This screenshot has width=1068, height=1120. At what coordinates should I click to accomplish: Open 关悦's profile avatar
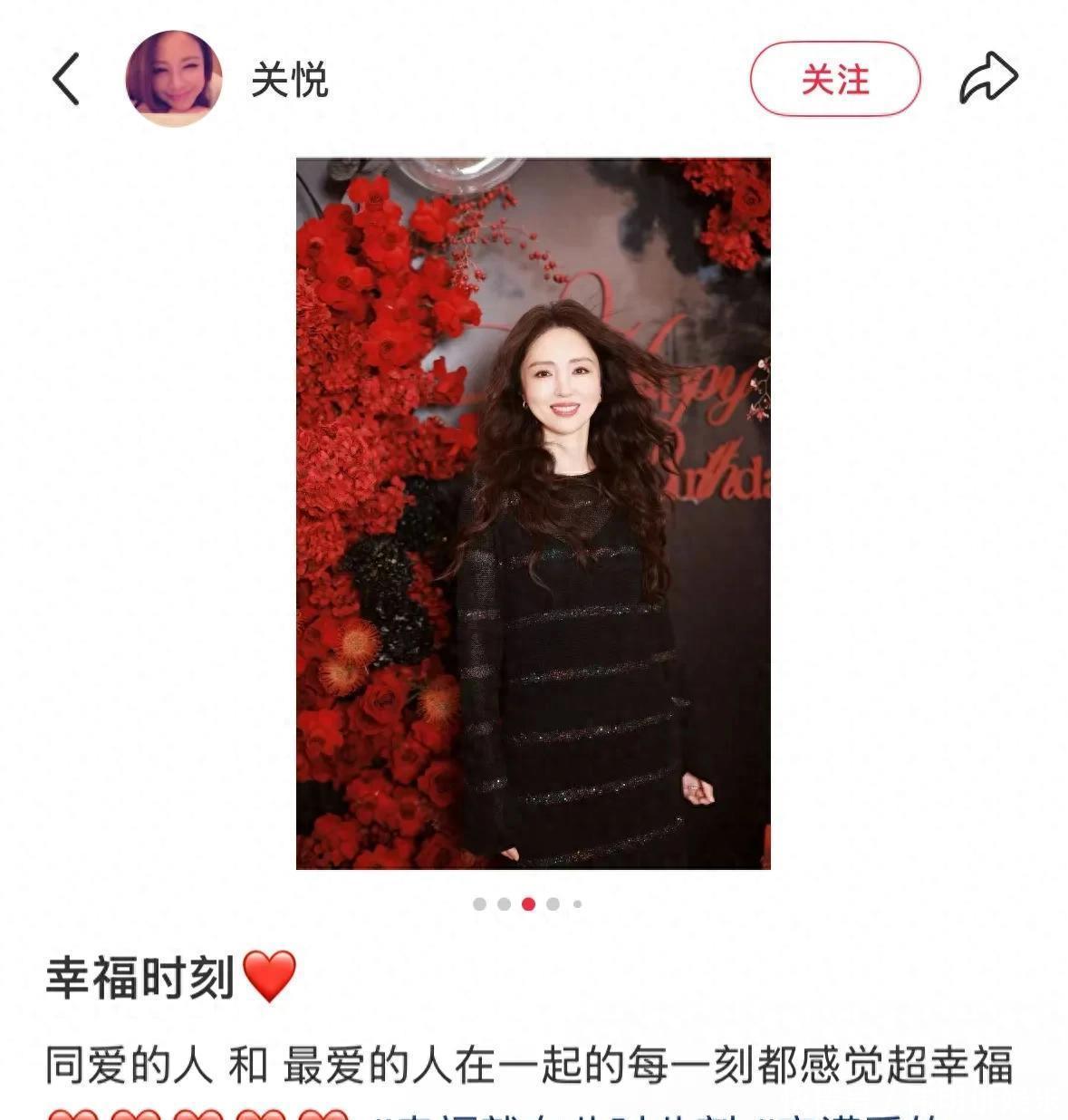tap(174, 79)
